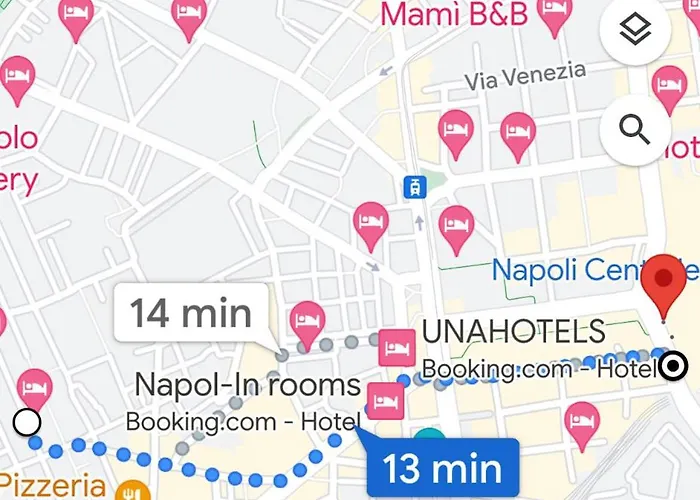Image resolution: width=700 pixels, height=500 pixels.
Task: Open the Pizzeria restaurant pin
Action: tap(131, 490)
